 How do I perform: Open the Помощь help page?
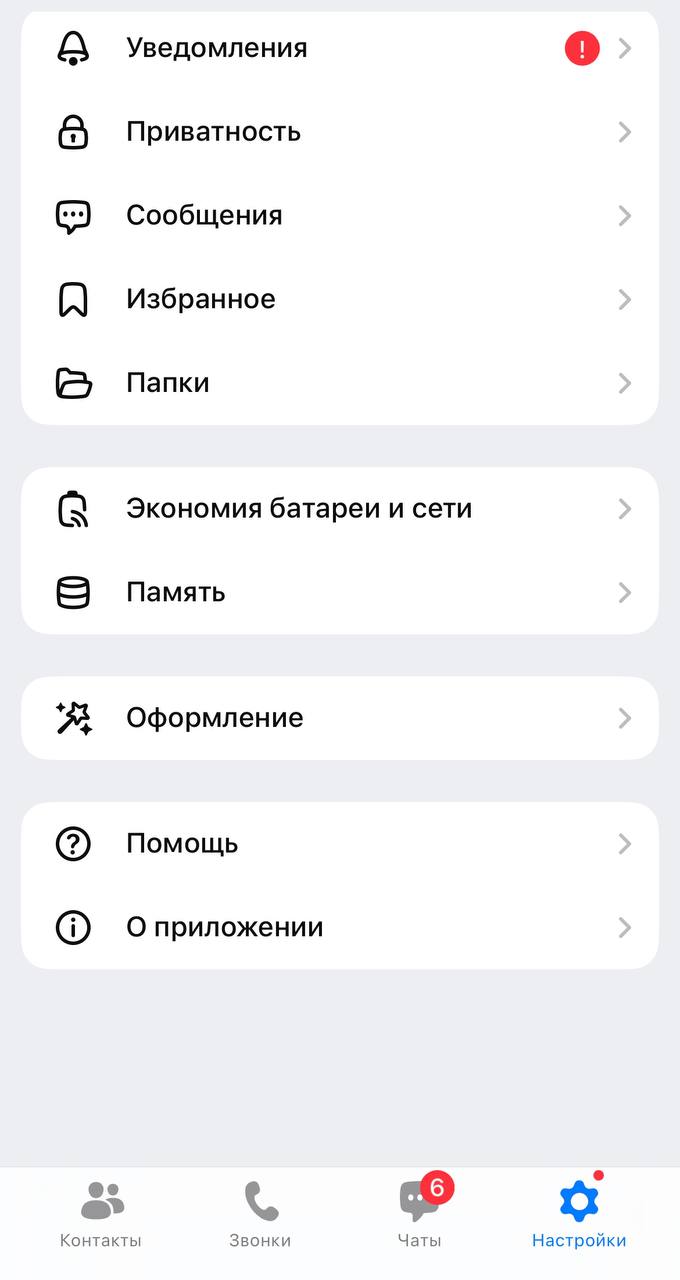pos(339,844)
